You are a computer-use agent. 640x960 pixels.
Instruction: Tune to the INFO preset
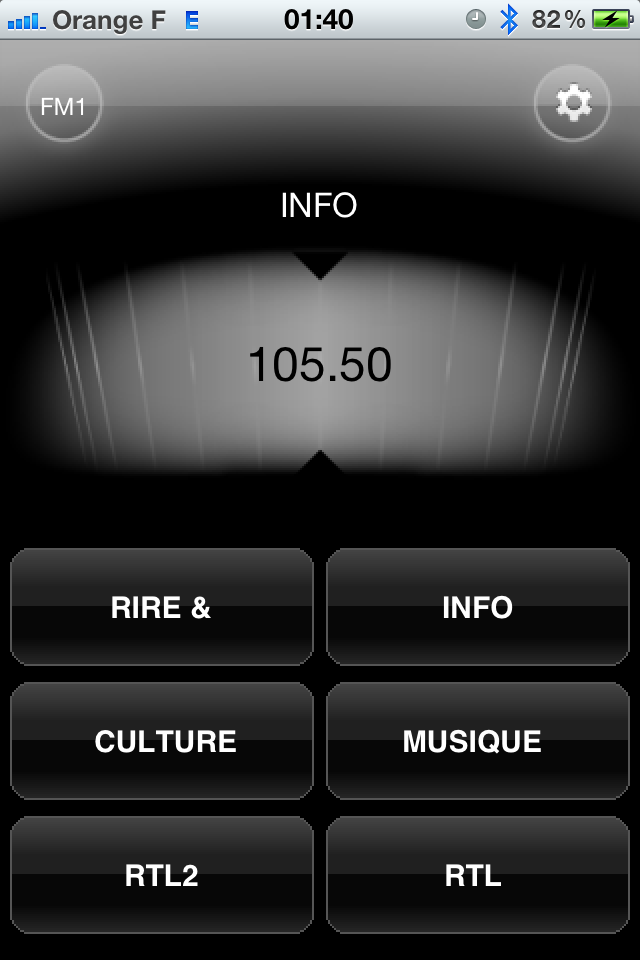(x=477, y=607)
